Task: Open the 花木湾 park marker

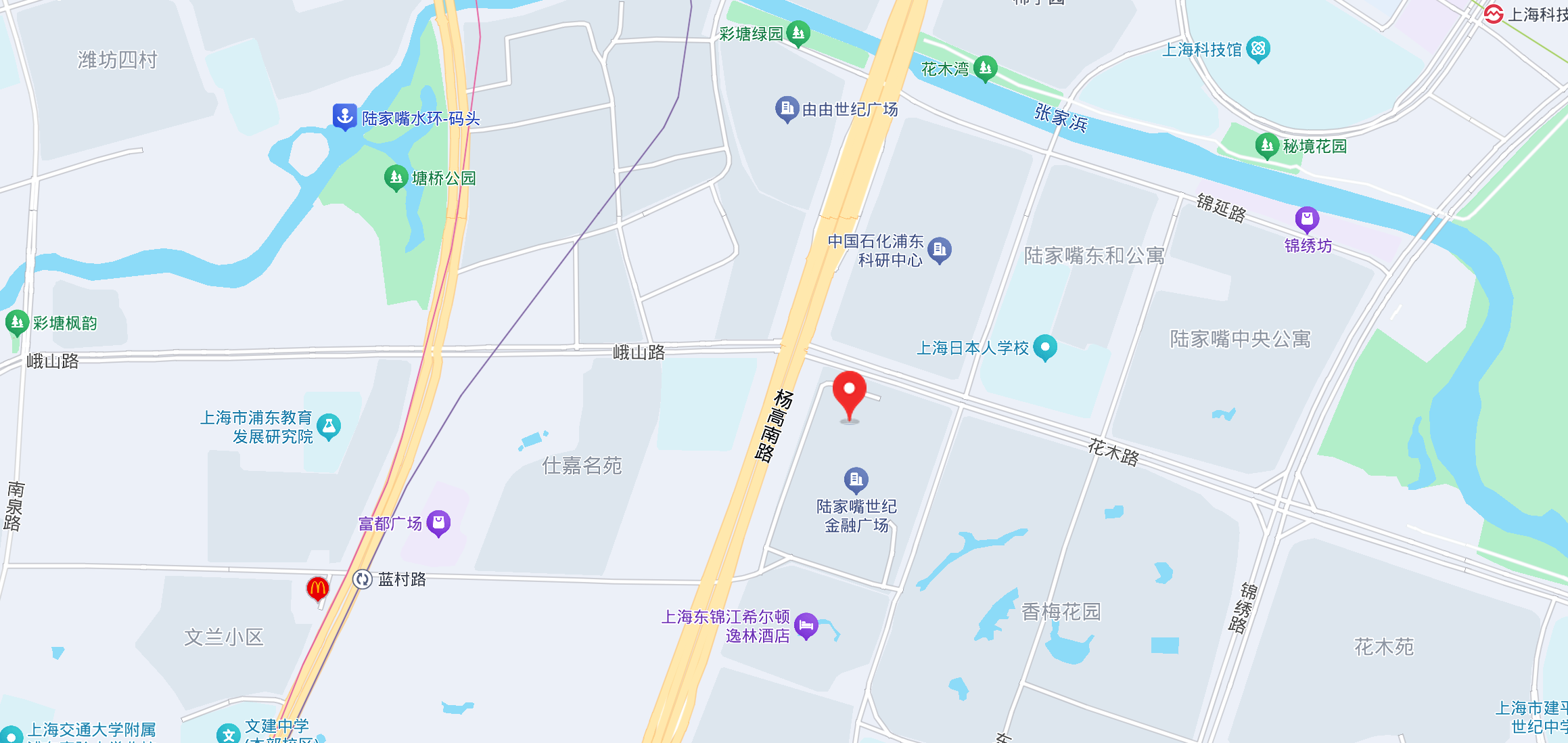Action: click(x=986, y=68)
